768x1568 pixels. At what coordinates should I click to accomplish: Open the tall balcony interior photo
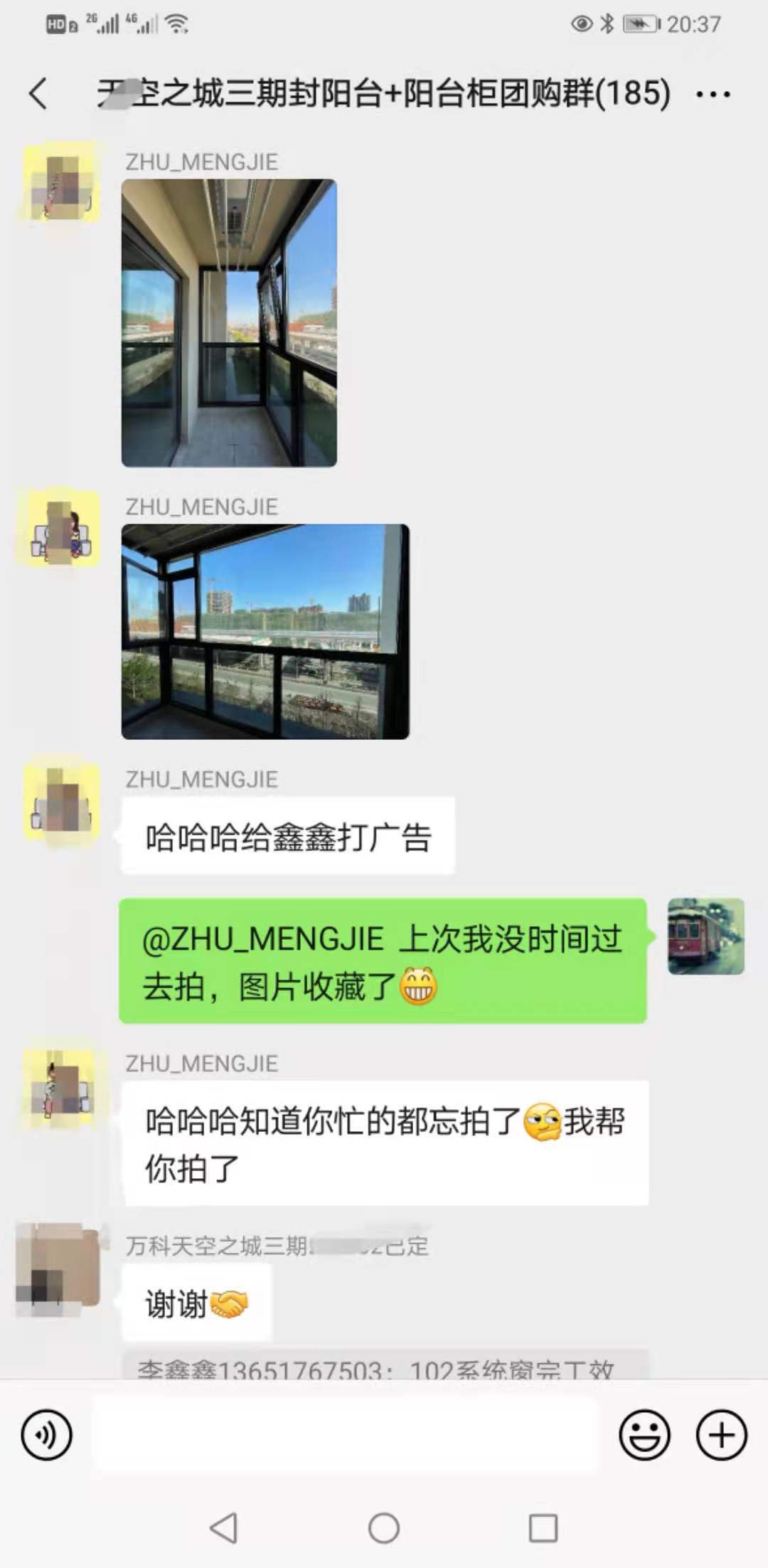[x=229, y=323]
